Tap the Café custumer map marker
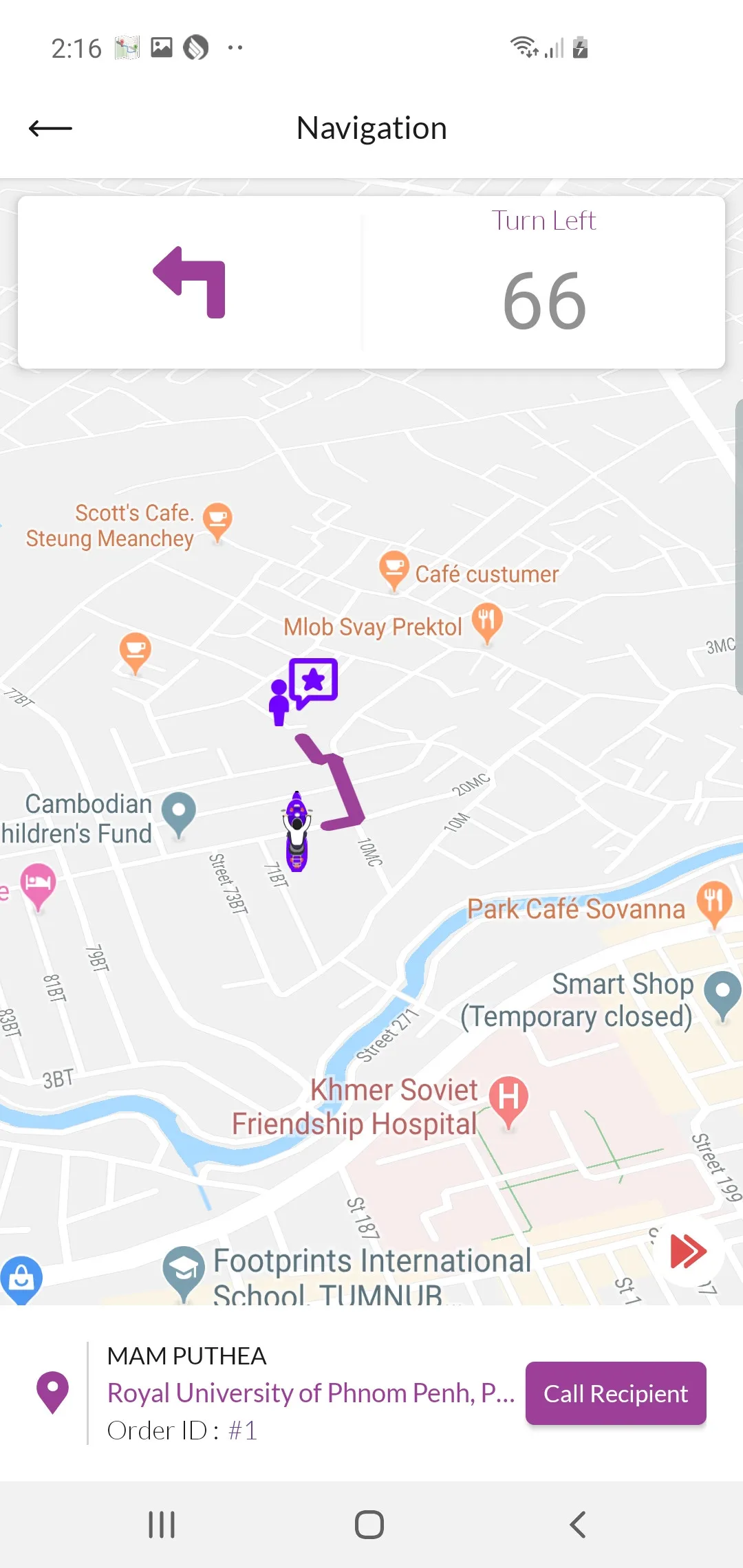Screen dimensions: 743x1568 point(394,568)
